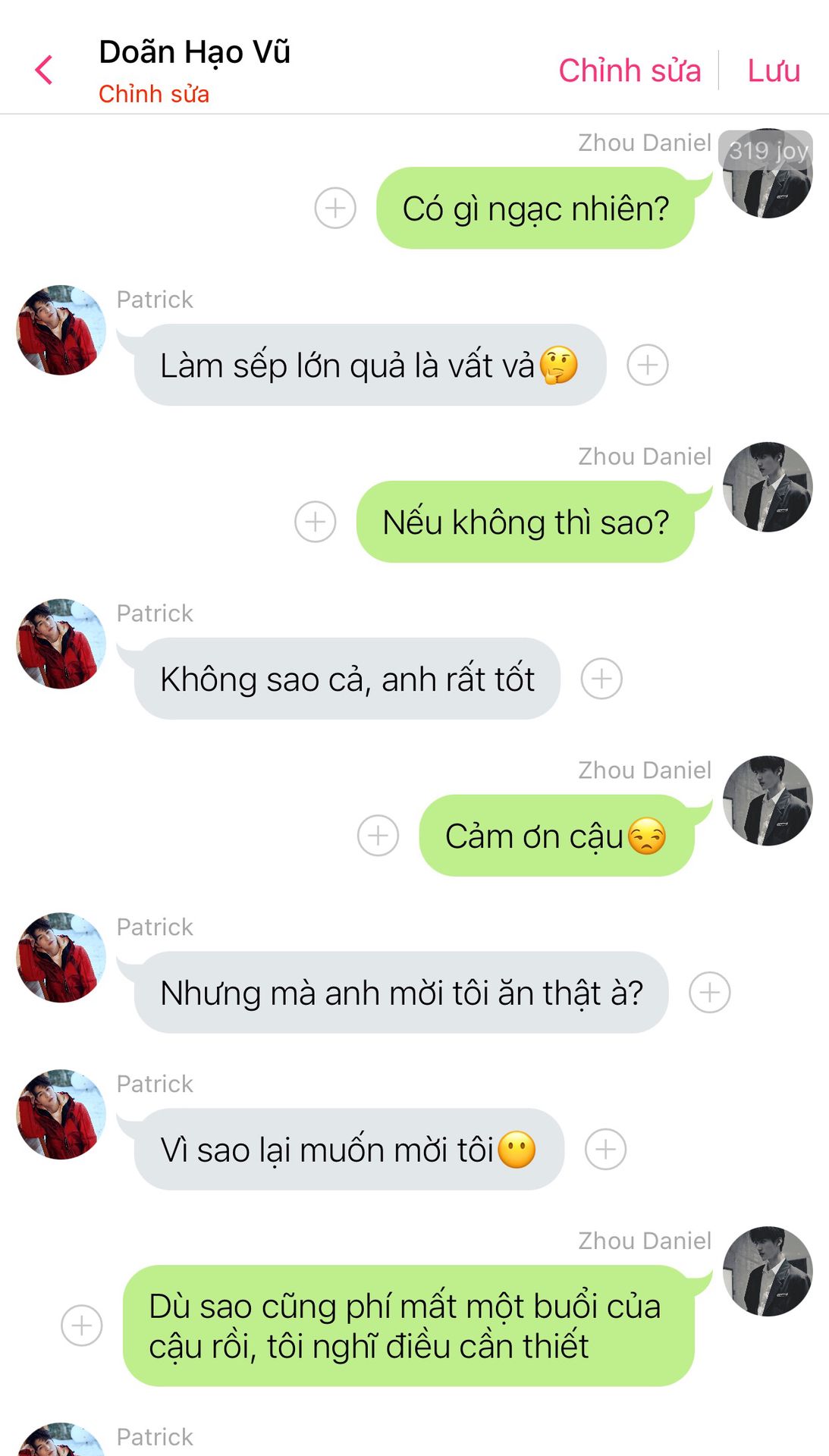The image size is (829, 1456).
Task: Open the "Cảm ơn cậu" message bubble
Action: (x=557, y=836)
